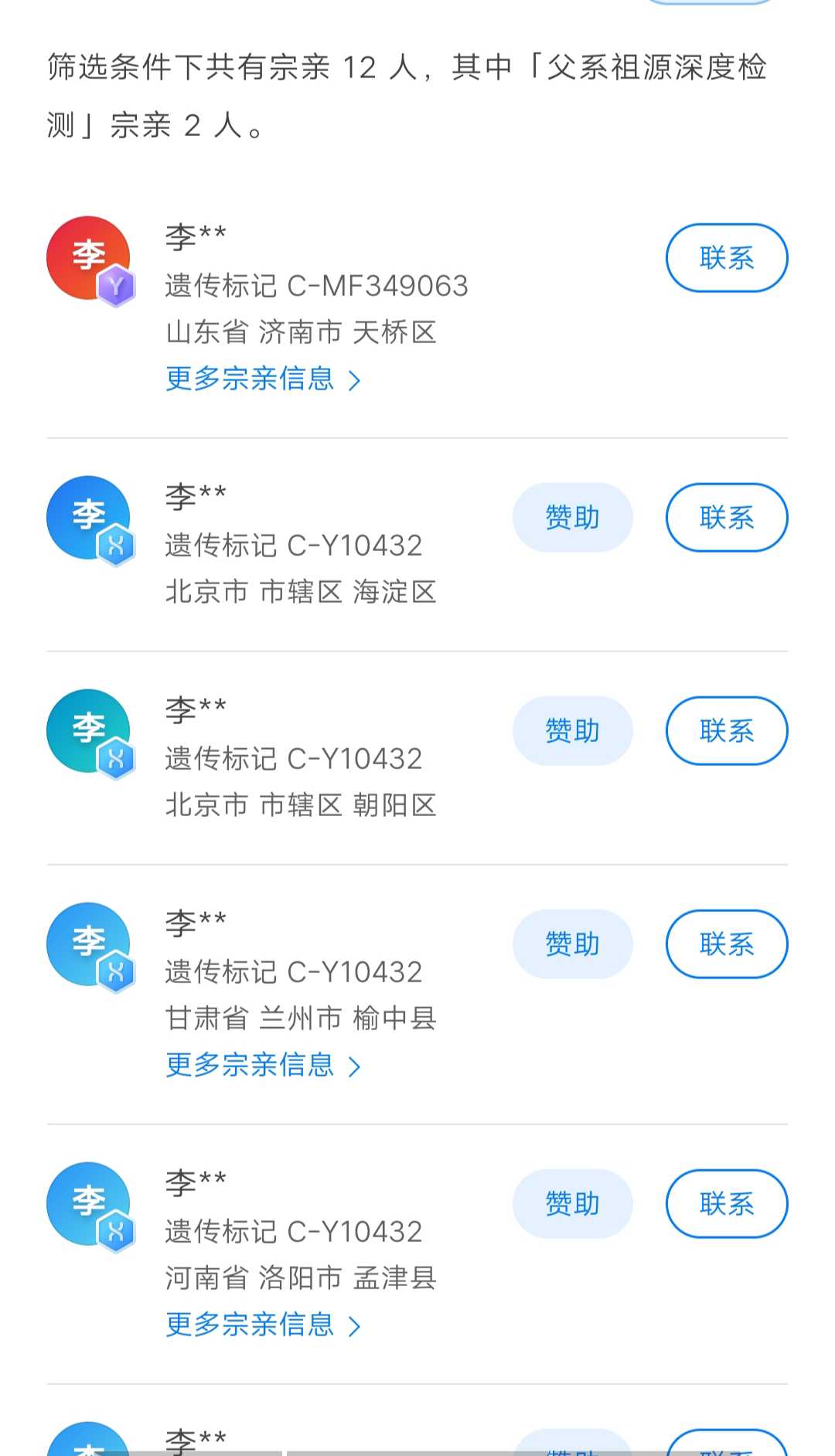Sponsor the 甘肃省 兰州市 relative
Screen dimensions: 835x1456
click(573, 944)
